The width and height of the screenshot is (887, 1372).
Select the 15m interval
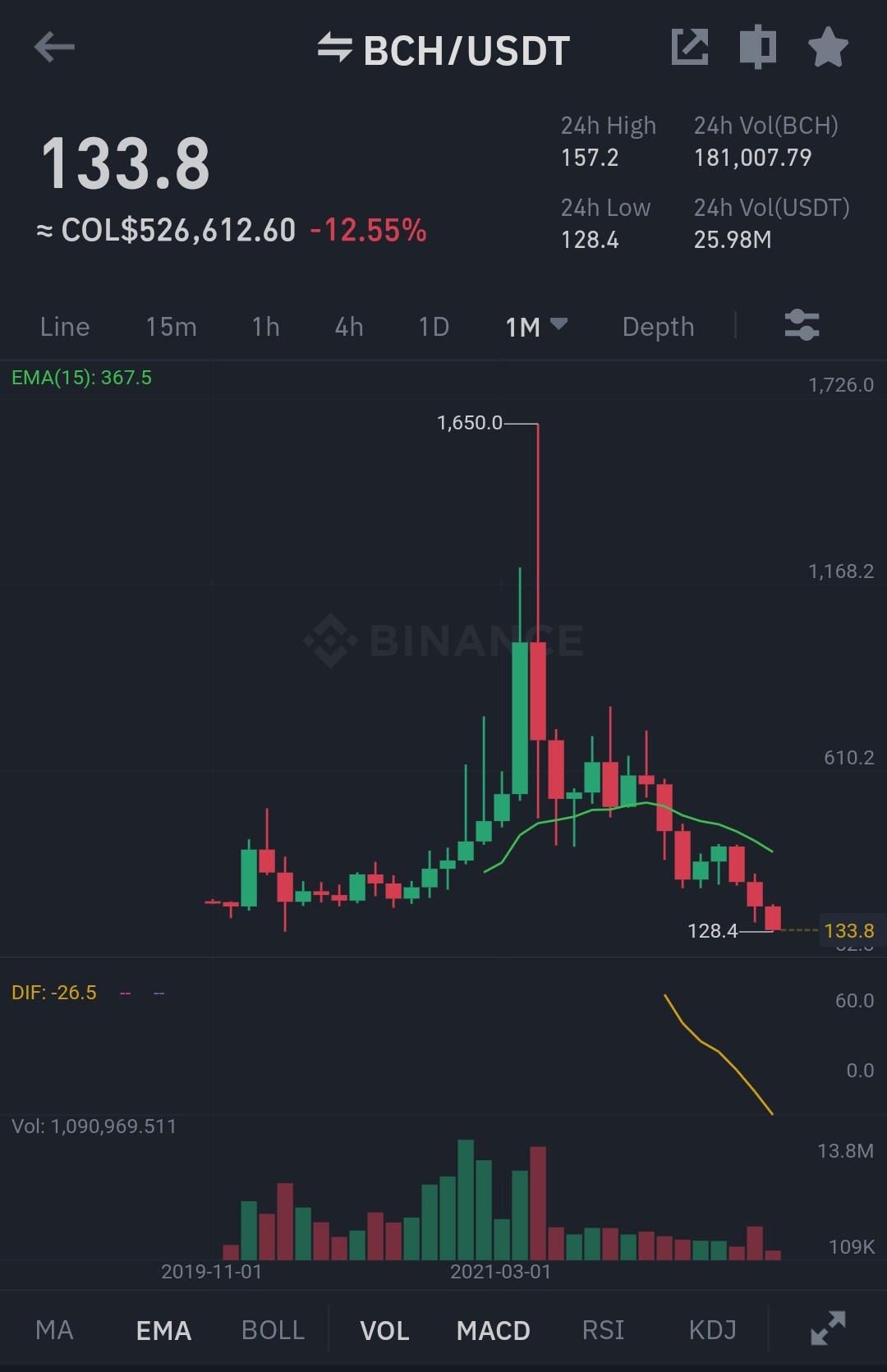pyautogui.click(x=171, y=327)
